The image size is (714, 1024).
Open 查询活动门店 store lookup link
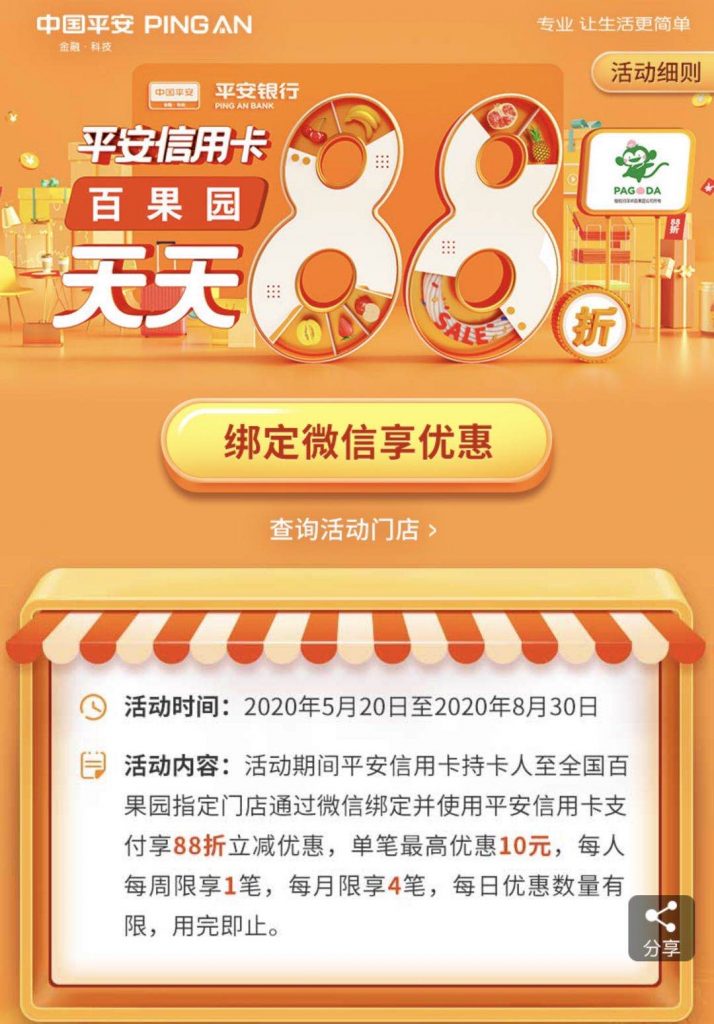[x=353, y=529]
